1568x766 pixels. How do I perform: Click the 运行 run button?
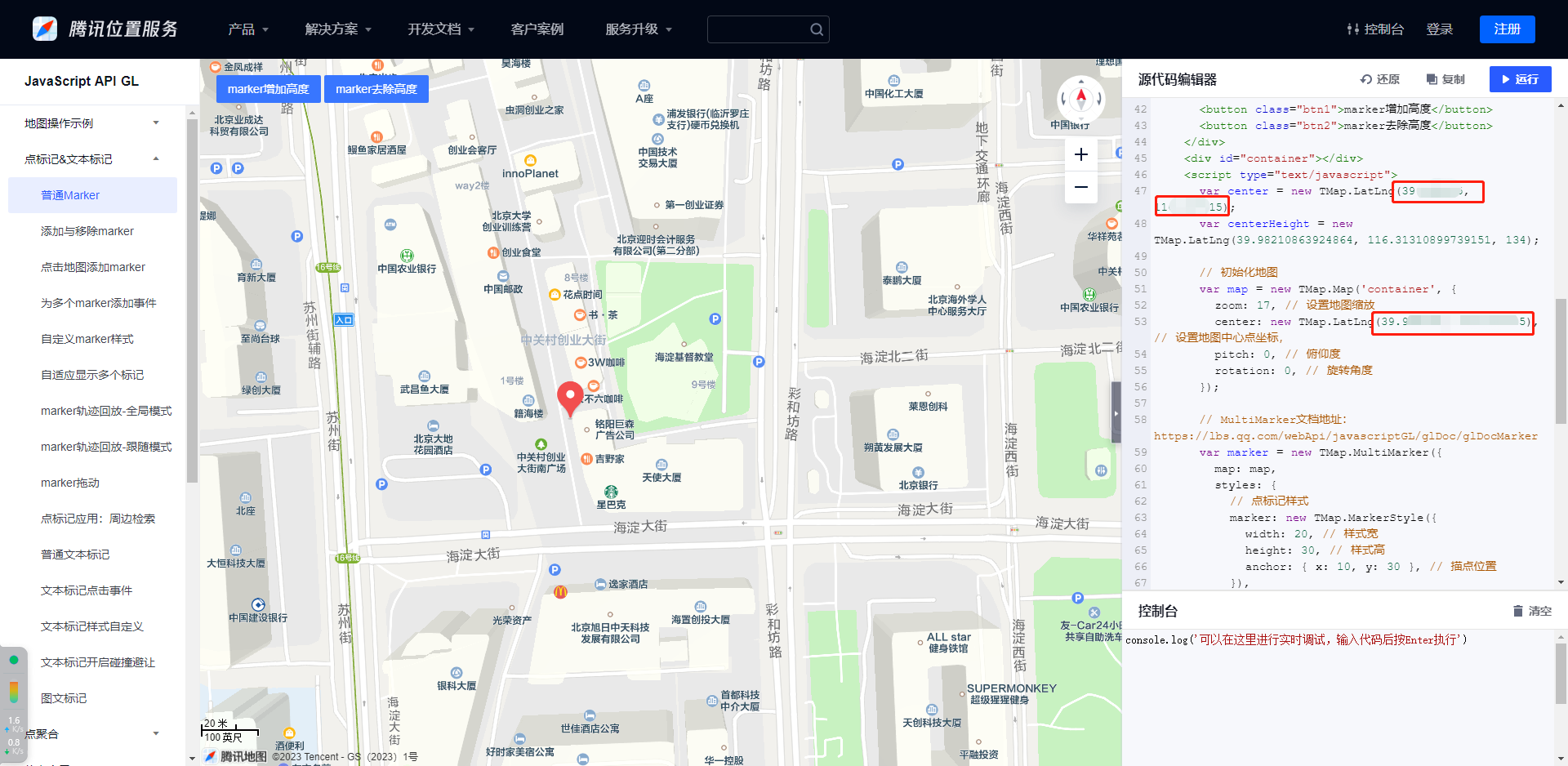tap(1519, 79)
